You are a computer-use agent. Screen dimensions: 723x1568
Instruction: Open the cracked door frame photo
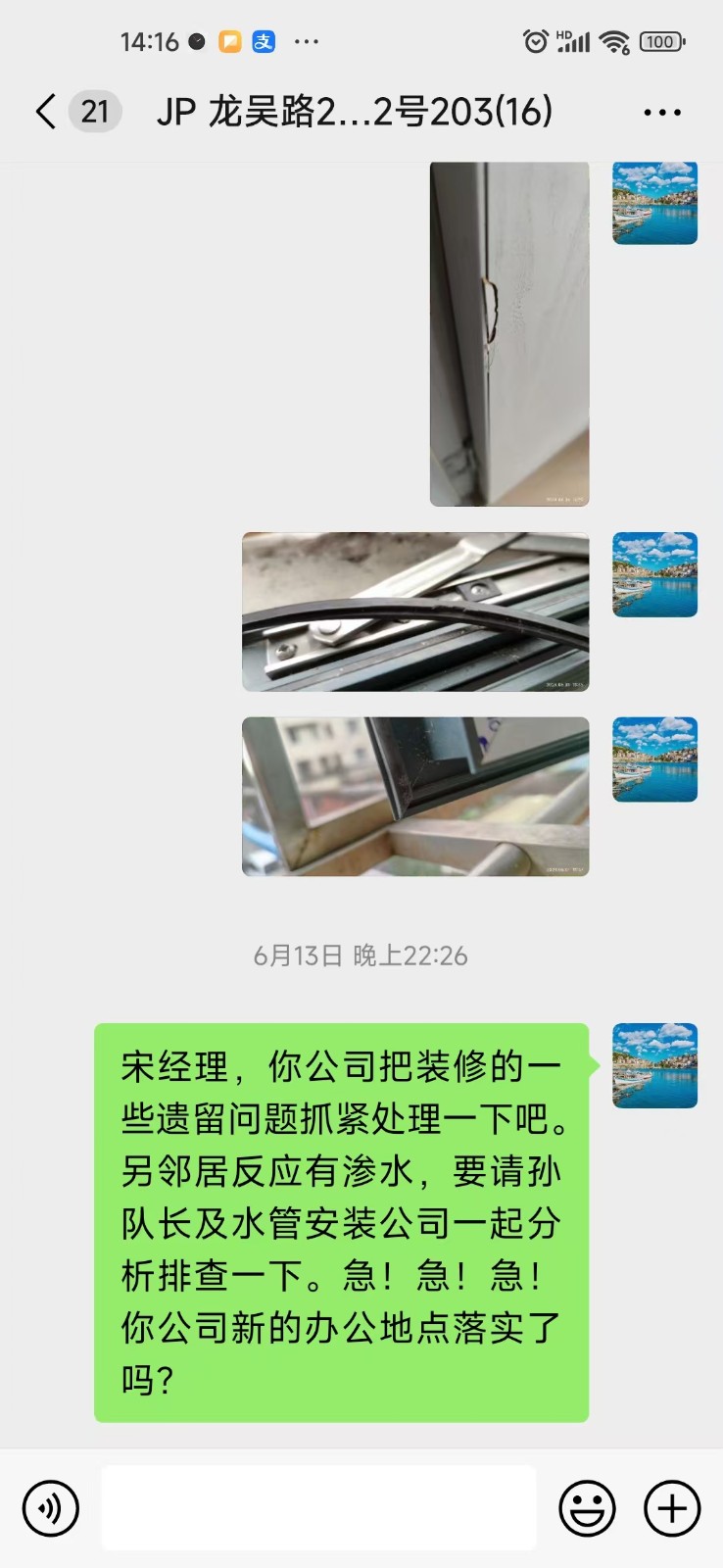point(509,333)
